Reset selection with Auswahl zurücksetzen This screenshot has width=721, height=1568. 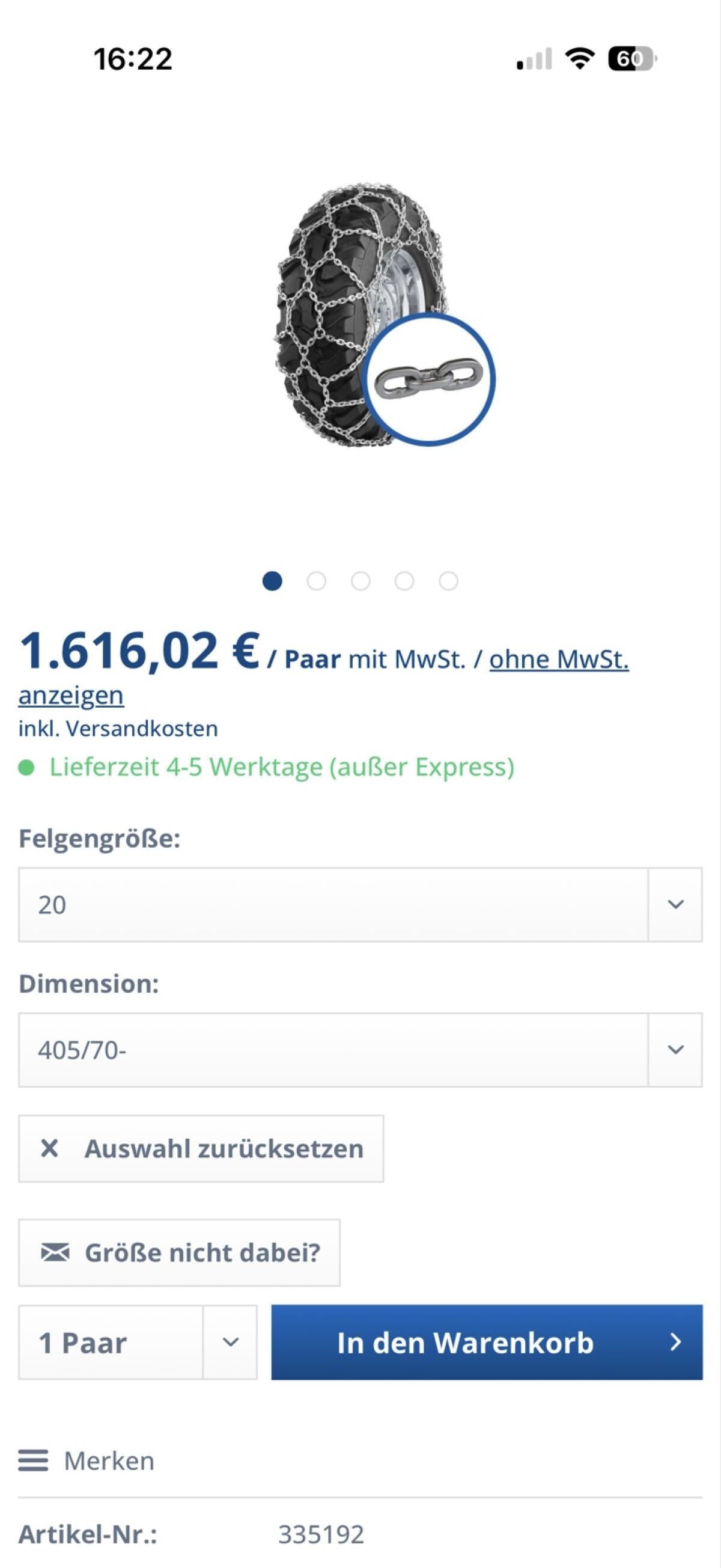(201, 1149)
